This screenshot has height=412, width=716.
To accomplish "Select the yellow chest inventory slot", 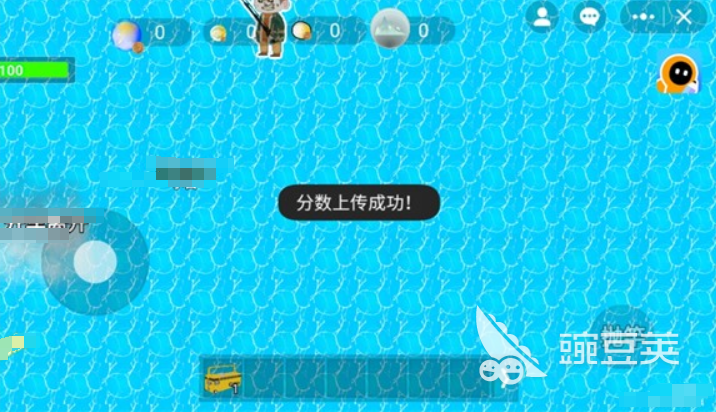I will point(222,380).
